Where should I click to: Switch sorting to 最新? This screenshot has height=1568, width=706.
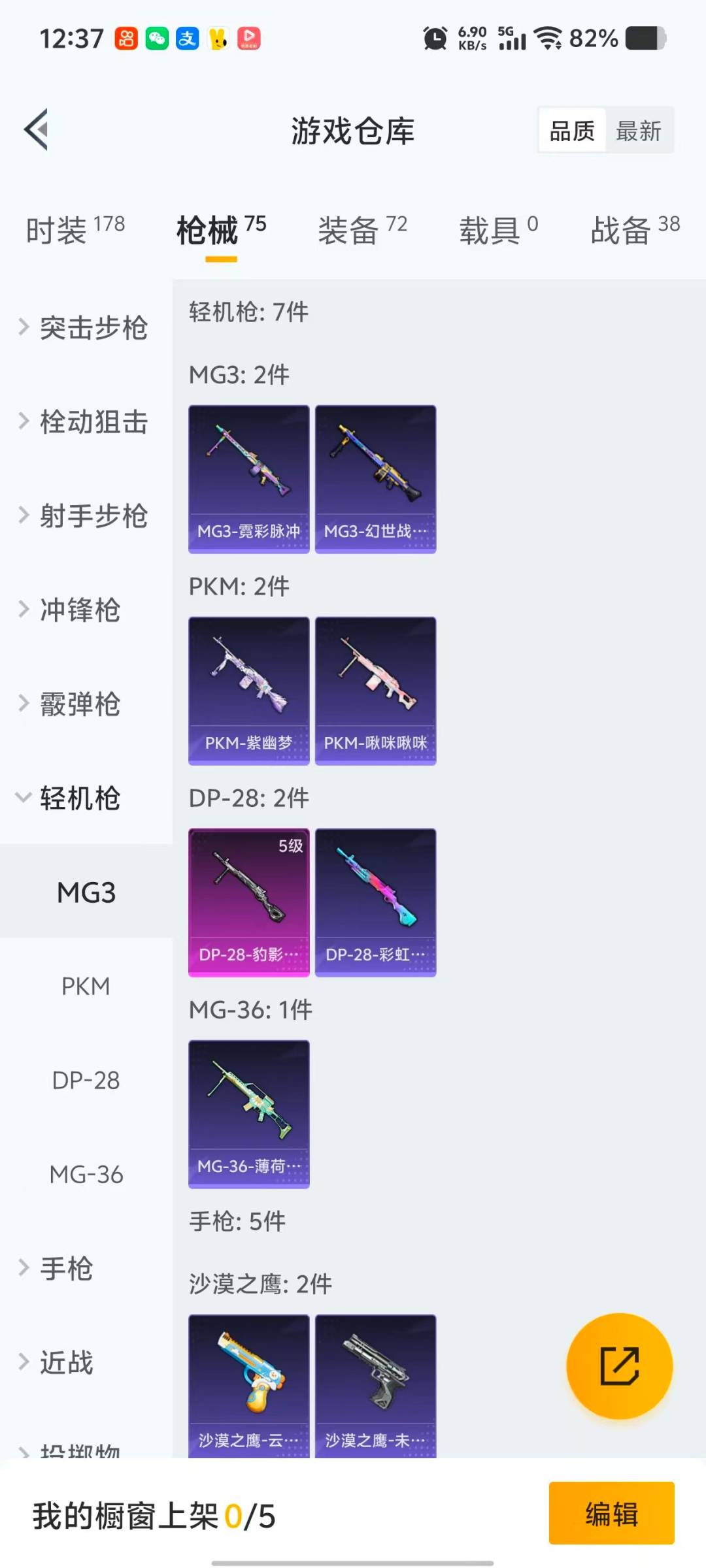(639, 130)
